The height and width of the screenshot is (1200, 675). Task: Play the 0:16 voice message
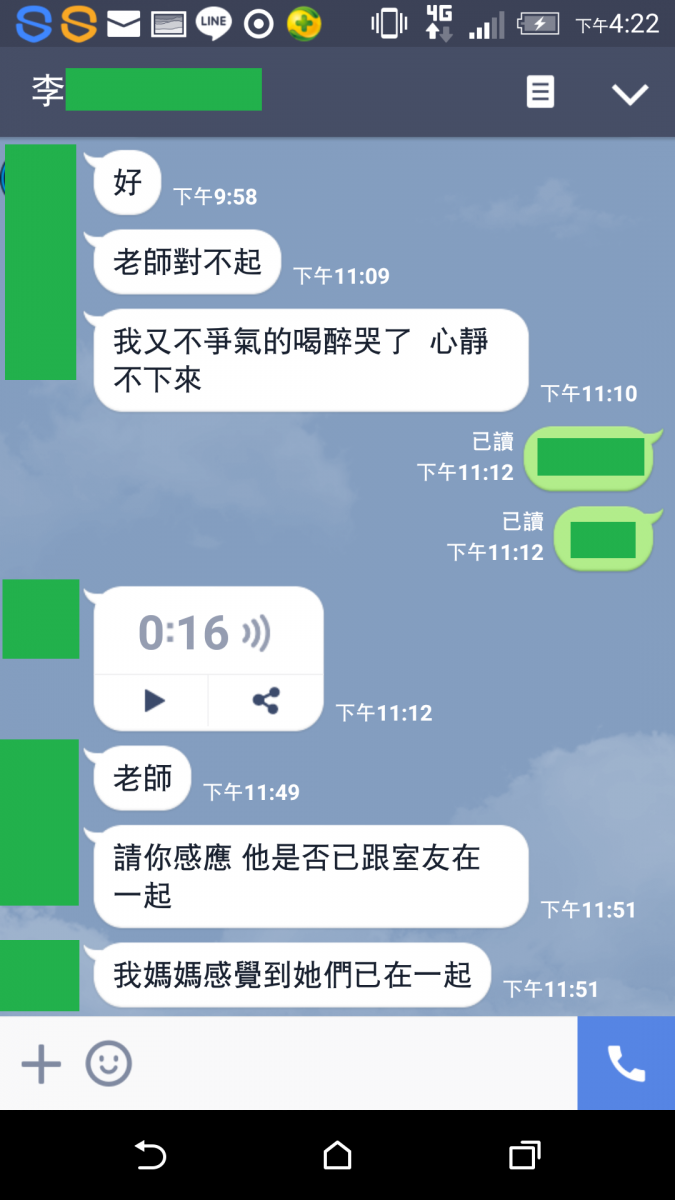coord(153,701)
